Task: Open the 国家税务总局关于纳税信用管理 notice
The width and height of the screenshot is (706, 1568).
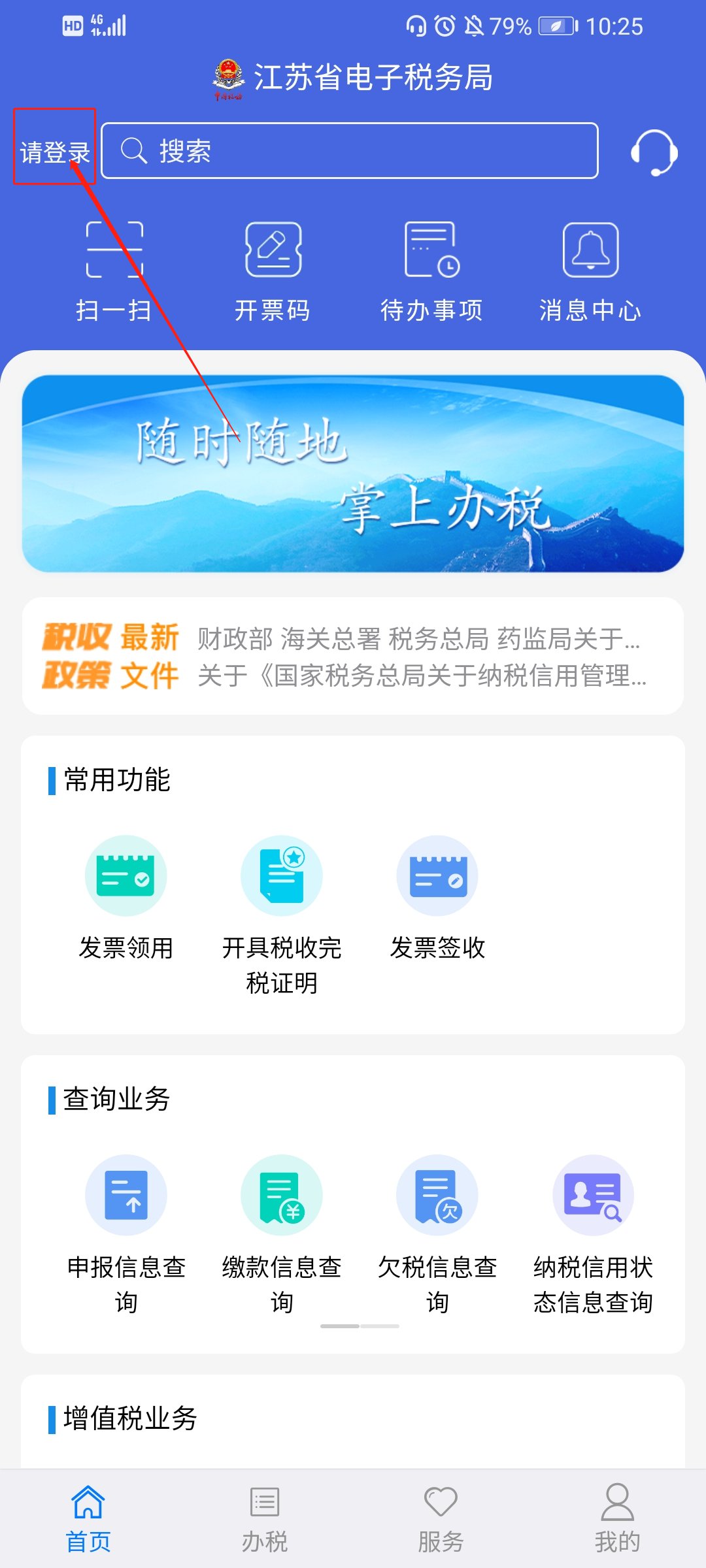Action: 422,676
